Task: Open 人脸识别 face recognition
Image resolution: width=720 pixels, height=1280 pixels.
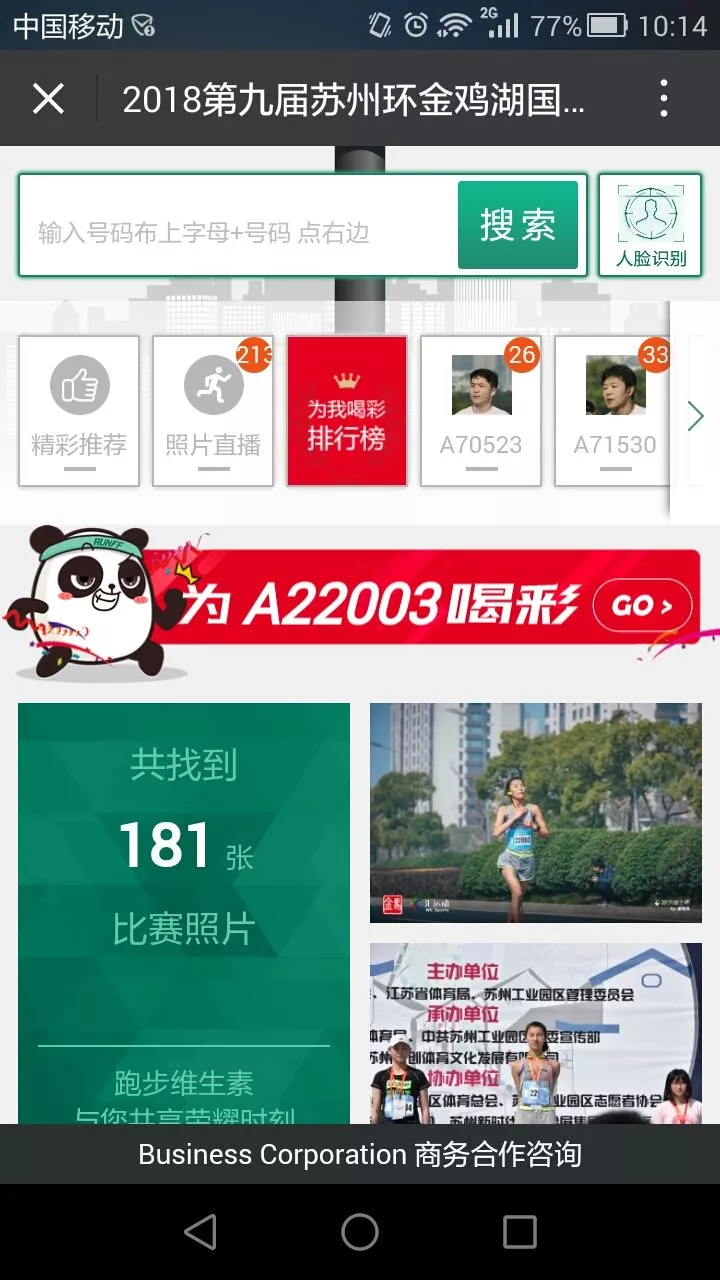Action: click(651, 226)
